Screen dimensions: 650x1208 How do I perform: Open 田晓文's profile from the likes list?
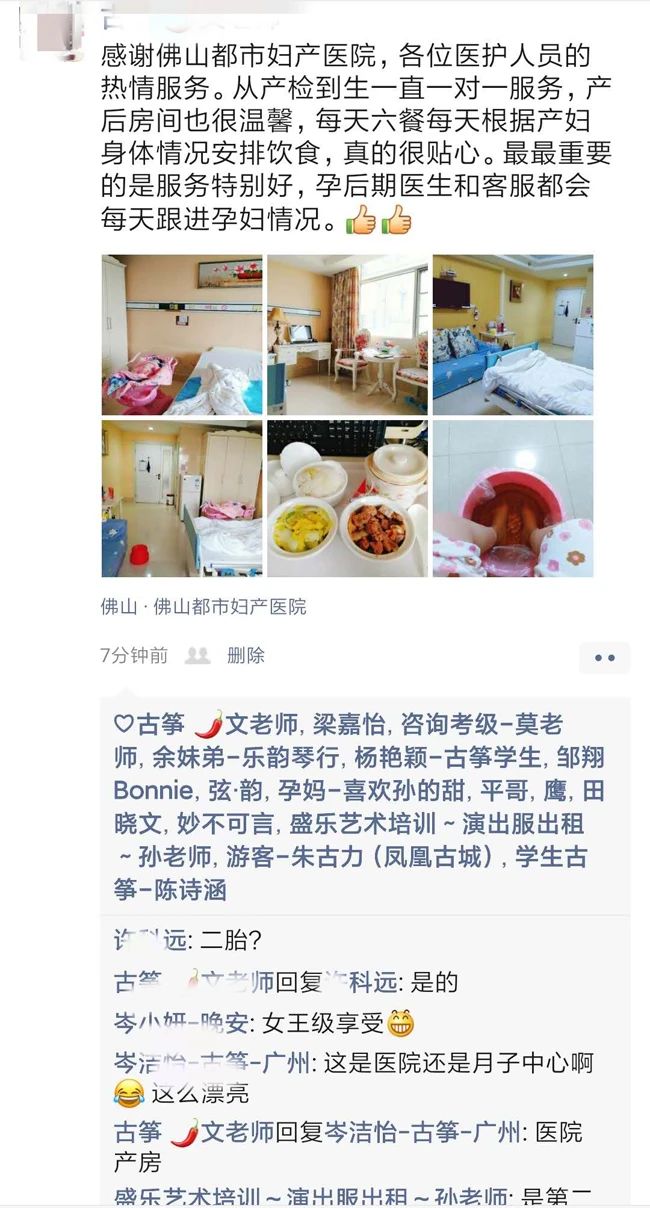(592, 791)
